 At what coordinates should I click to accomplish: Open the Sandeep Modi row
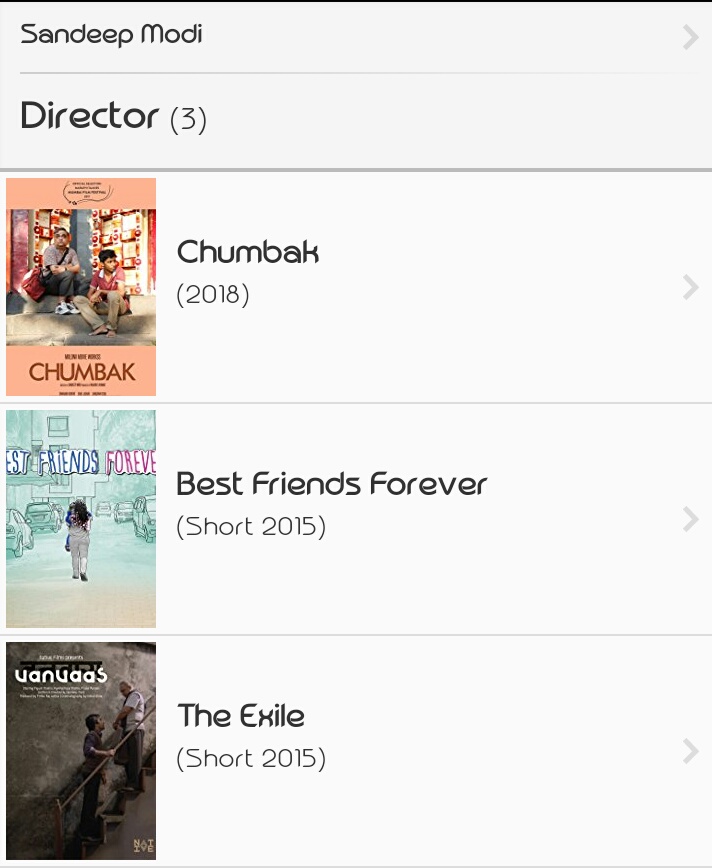tap(356, 36)
